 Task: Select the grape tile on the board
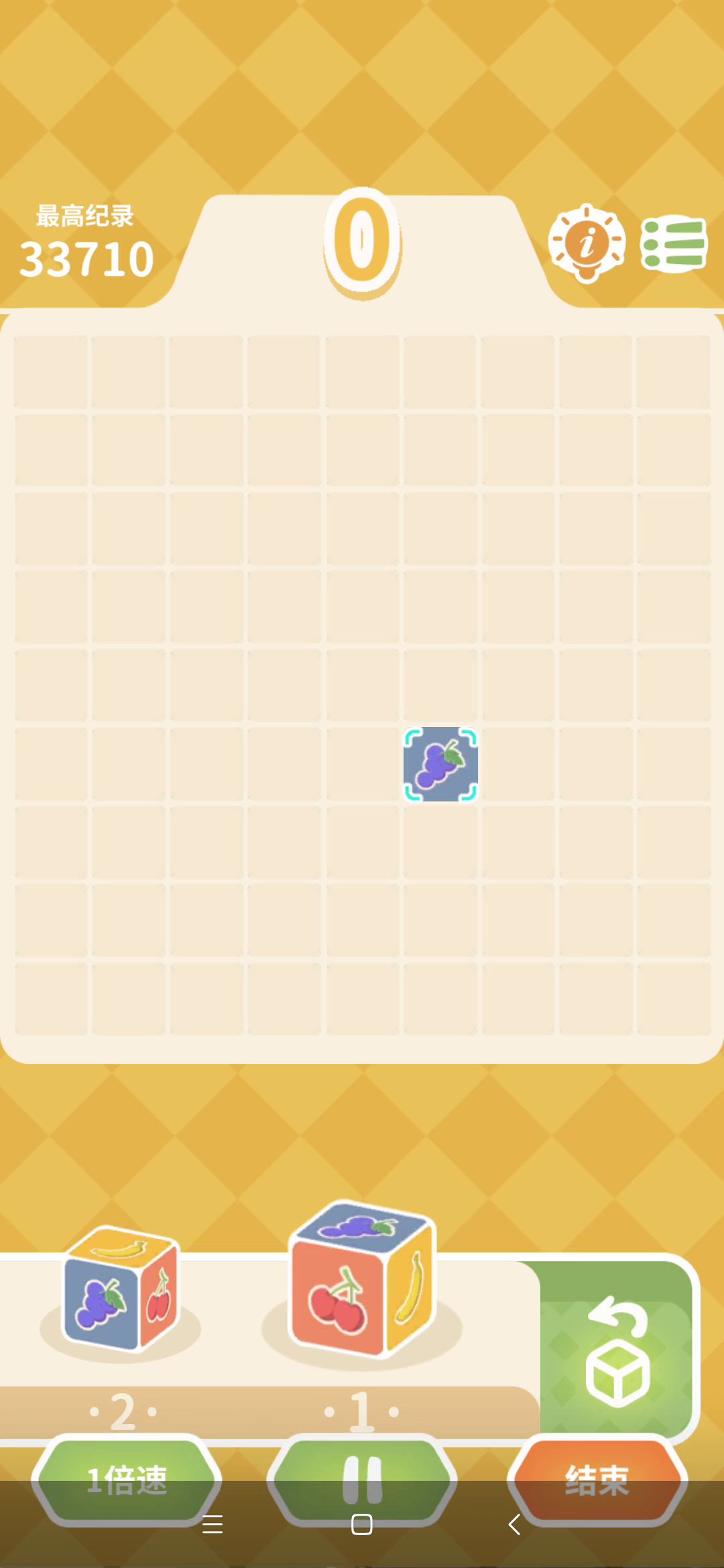pos(440,765)
